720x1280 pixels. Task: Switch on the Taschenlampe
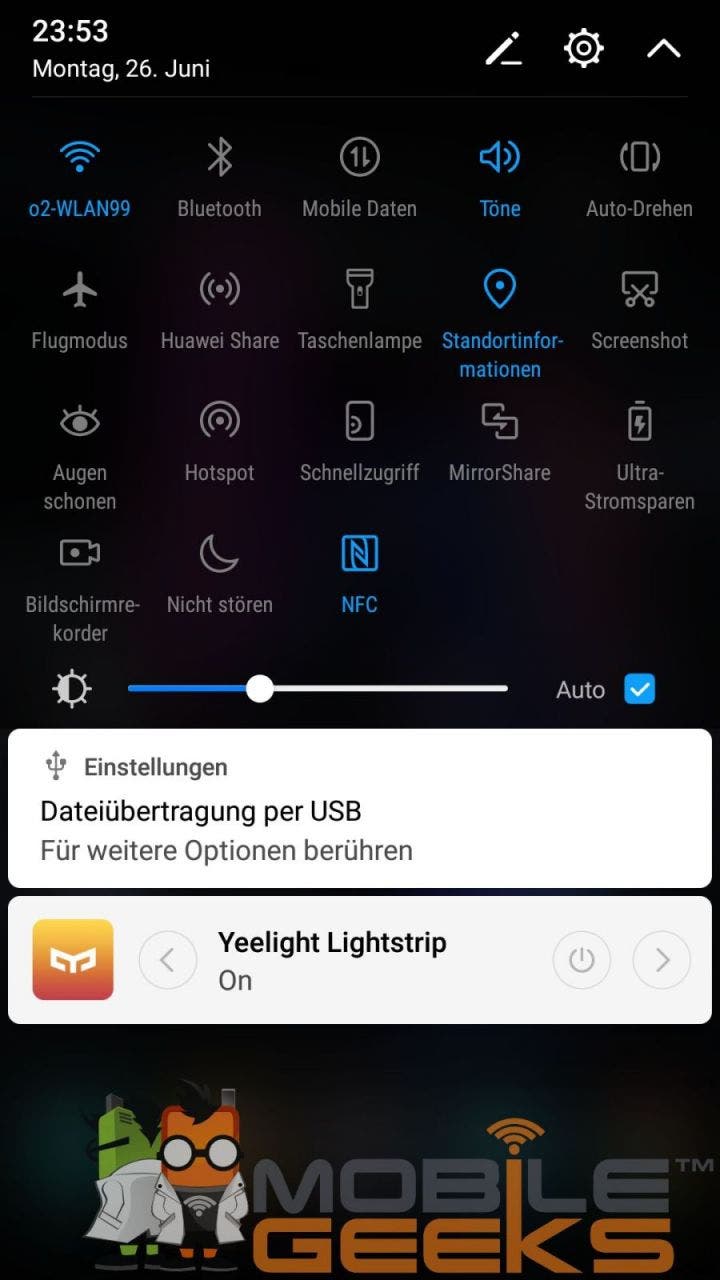click(359, 290)
